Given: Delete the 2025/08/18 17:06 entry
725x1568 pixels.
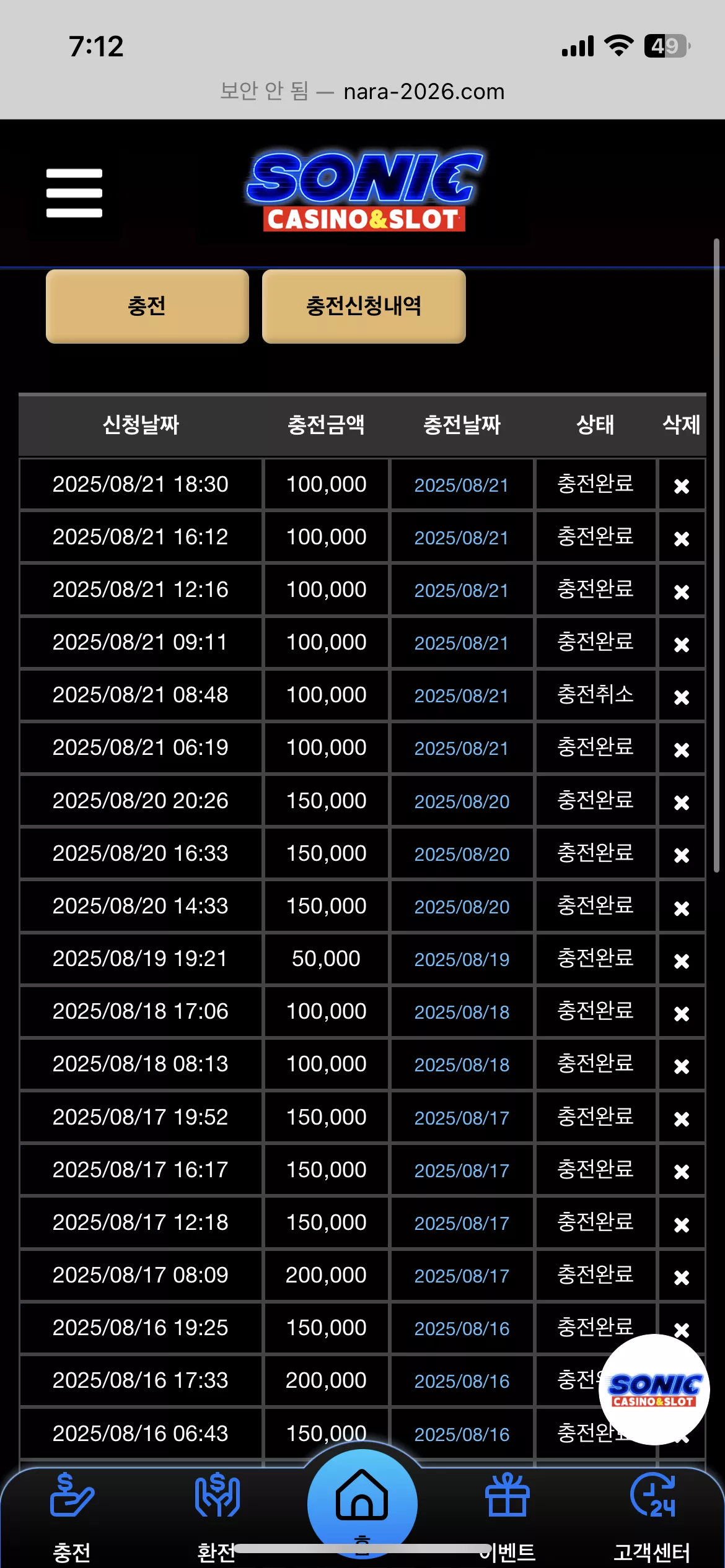Looking at the screenshot, I should click(682, 1014).
